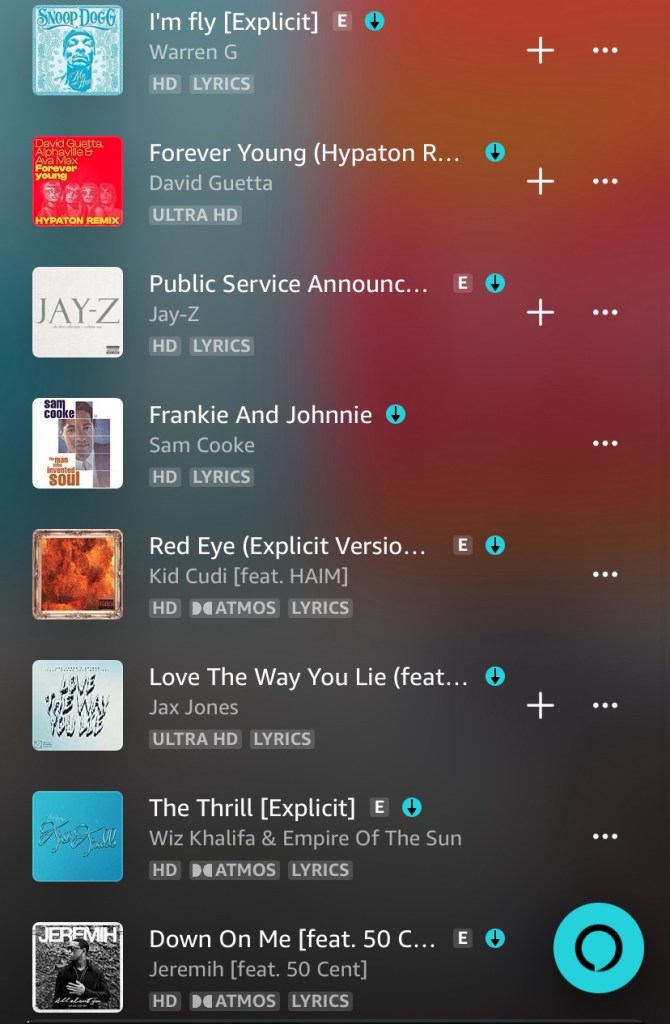The width and height of the screenshot is (670, 1024).
Task: Add Forever Young by David Guetta
Action: (x=540, y=181)
